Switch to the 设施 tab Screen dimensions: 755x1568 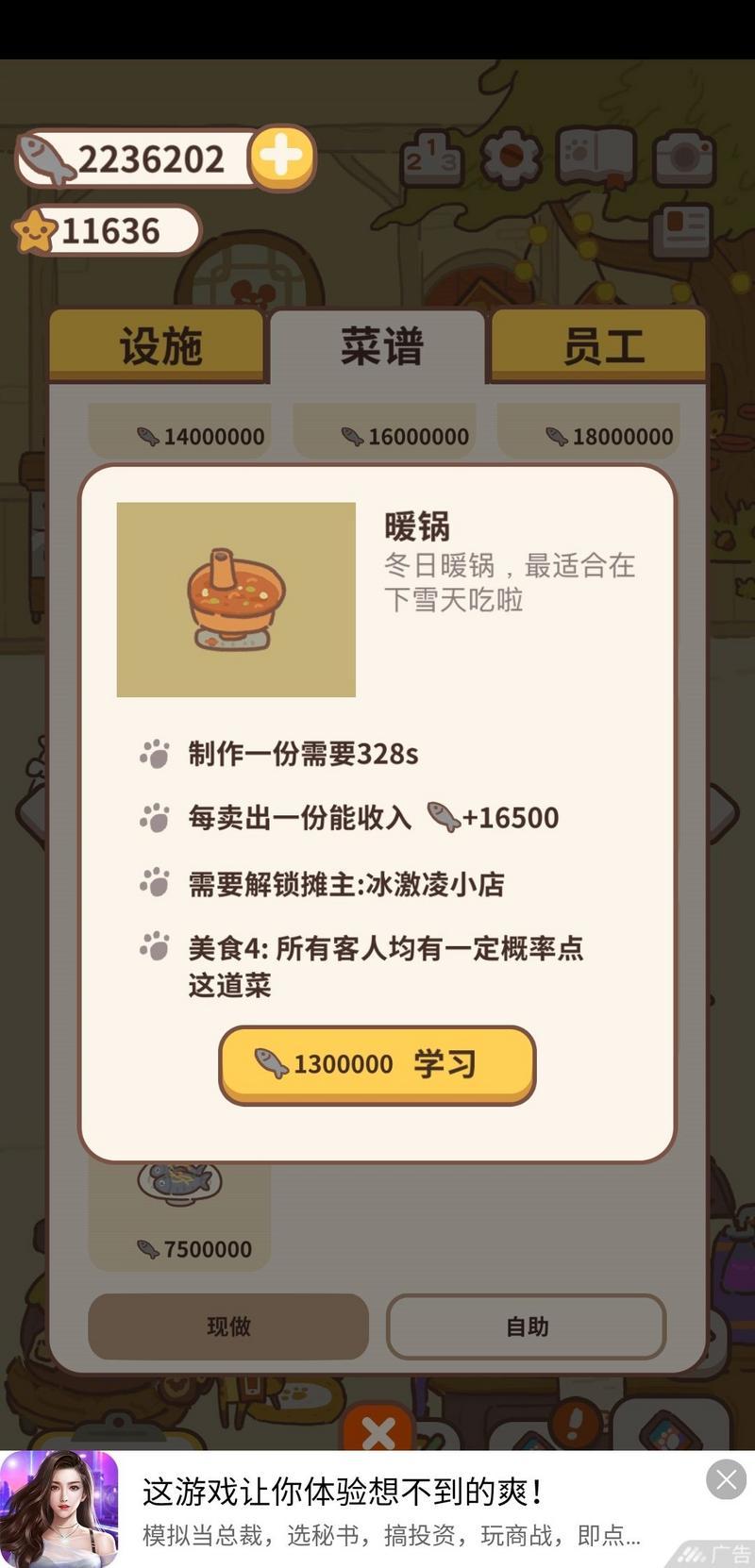click(x=159, y=346)
